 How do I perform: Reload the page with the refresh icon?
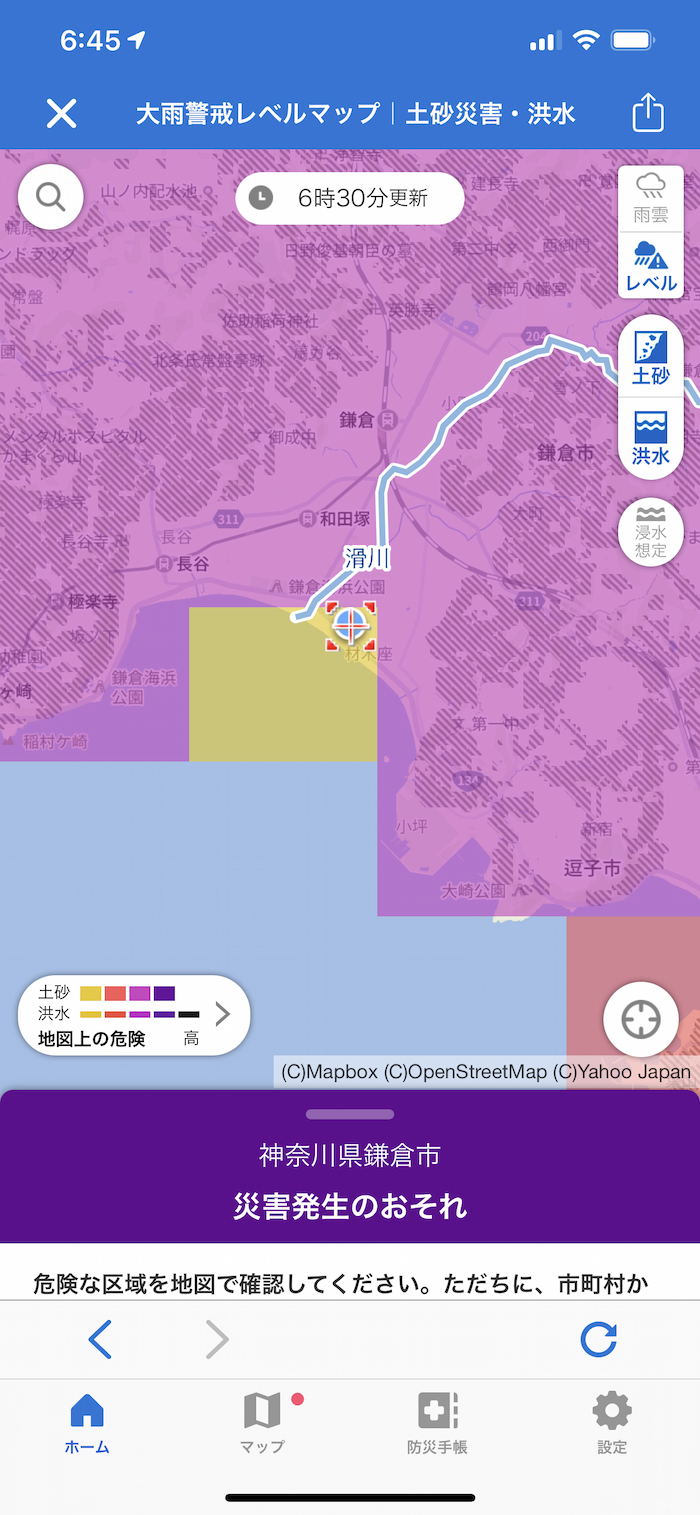pyautogui.click(x=598, y=1339)
